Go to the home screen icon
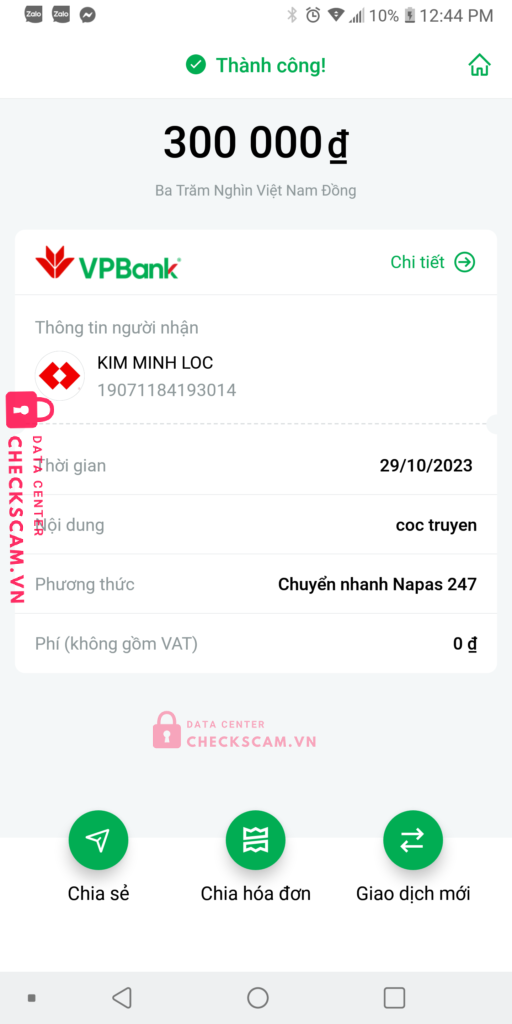 pyautogui.click(x=479, y=65)
